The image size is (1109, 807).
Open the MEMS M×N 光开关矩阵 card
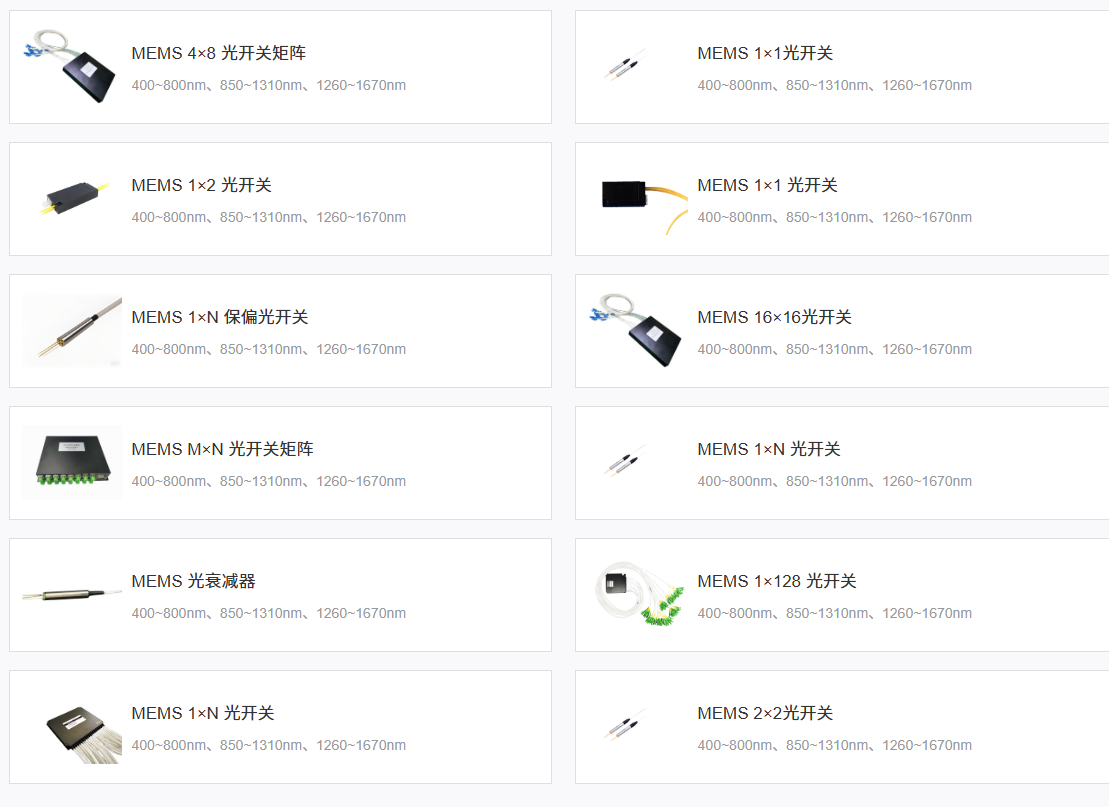point(223,450)
